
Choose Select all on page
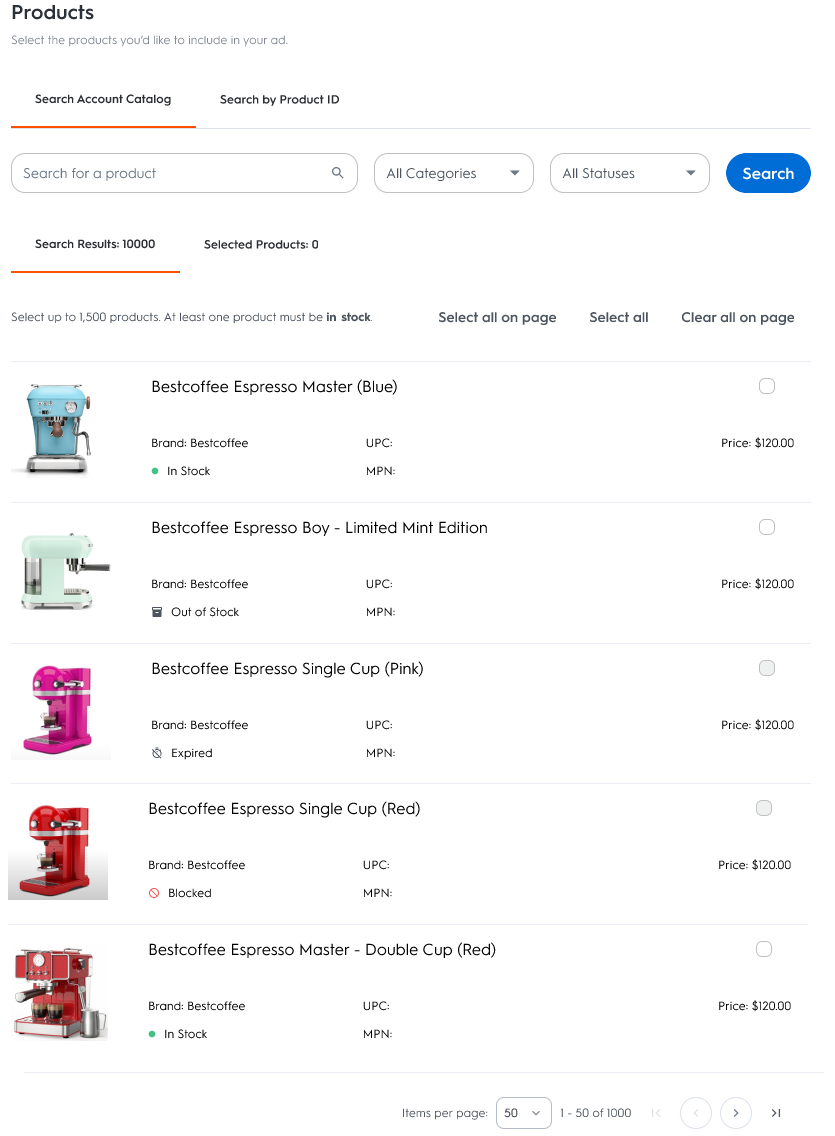(497, 317)
